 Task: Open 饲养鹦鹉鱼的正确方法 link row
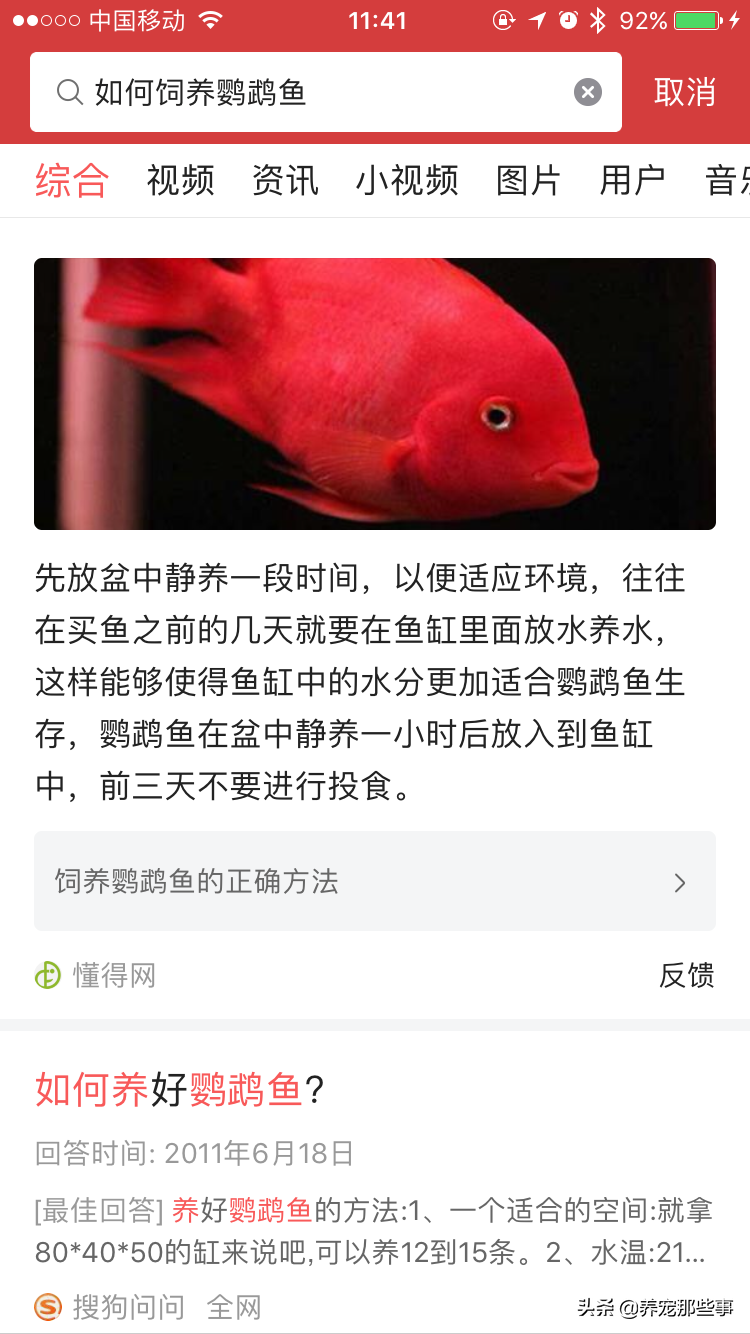click(x=375, y=881)
